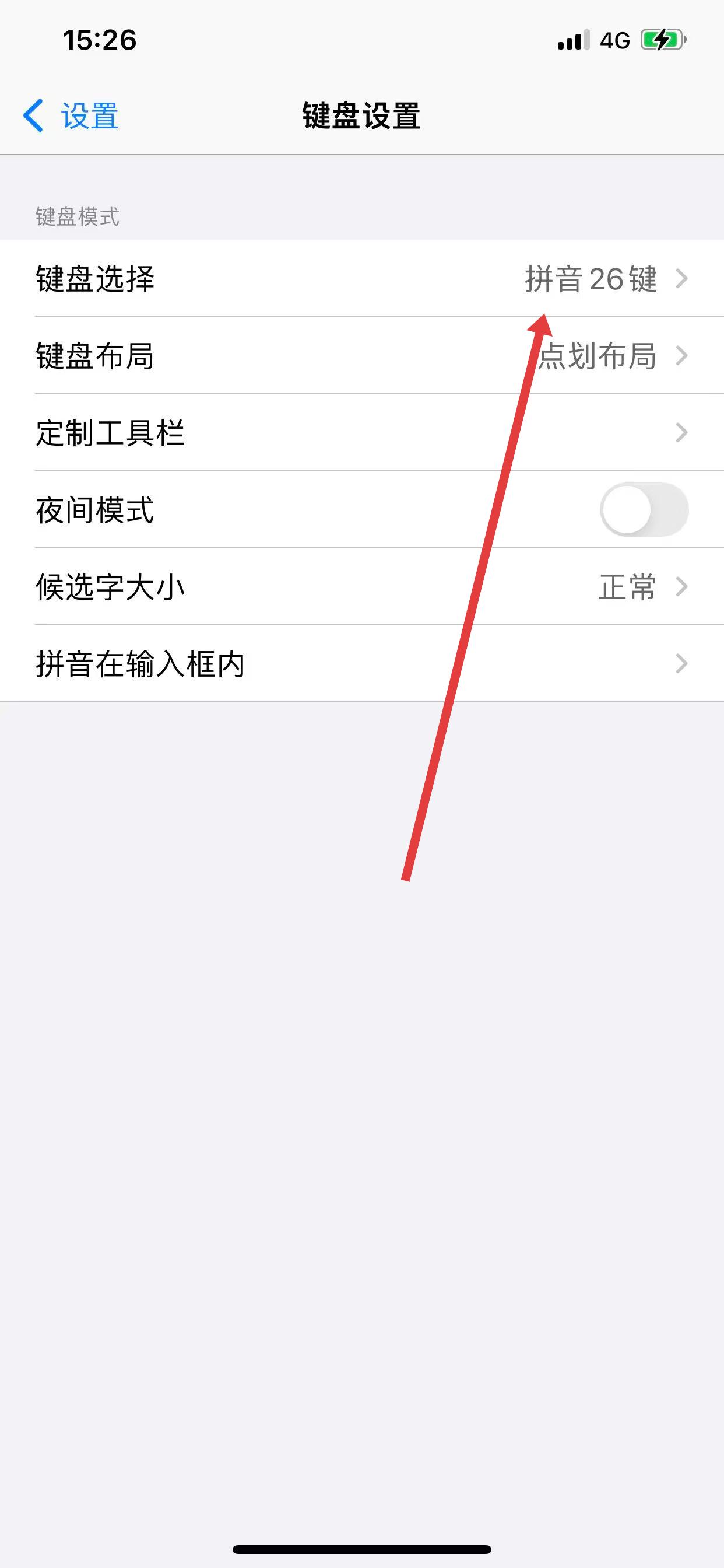Image resolution: width=724 pixels, height=1568 pixels.
Task: Open 键盘布局 options
Action: click(361, 355)
